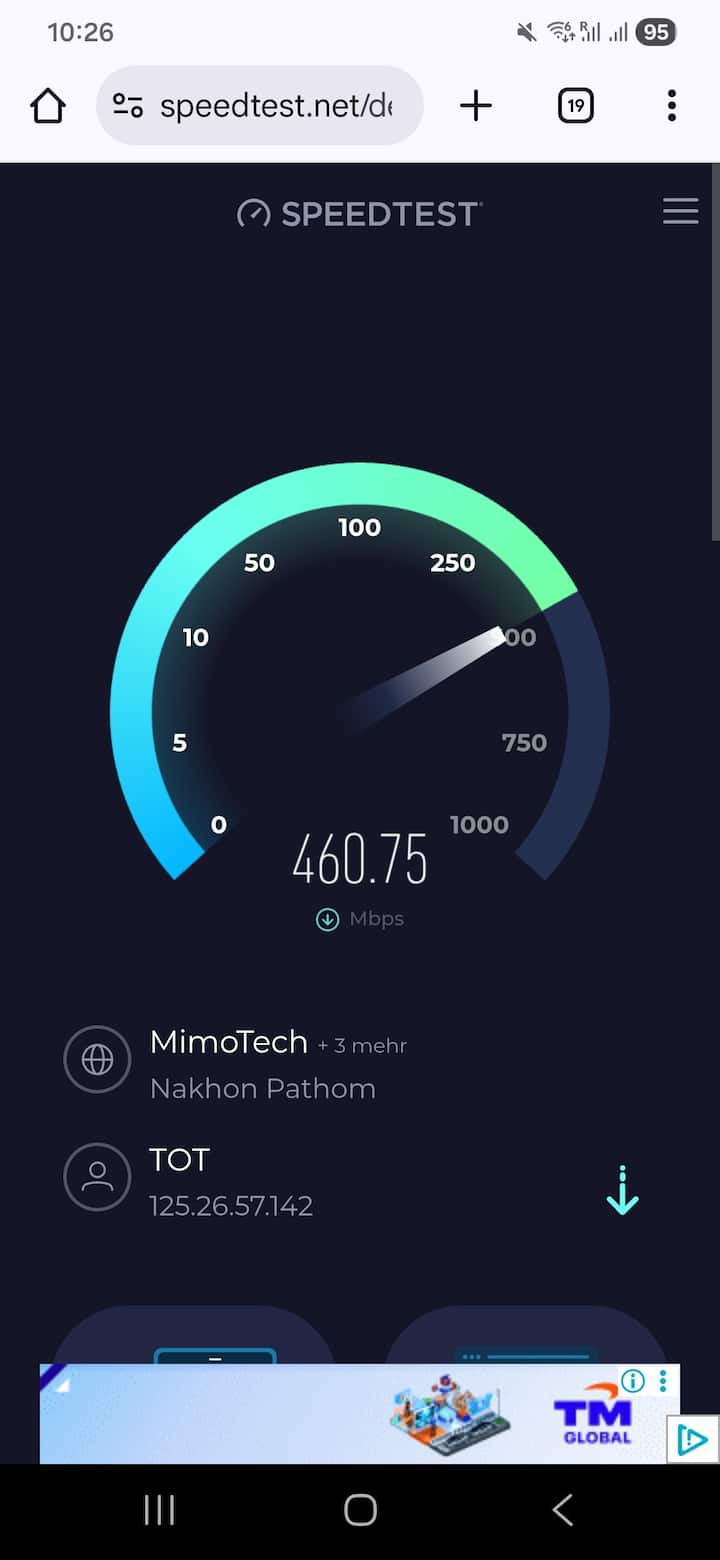Go to the browser home page
720x1560 pixels.
tap(48, 106)
